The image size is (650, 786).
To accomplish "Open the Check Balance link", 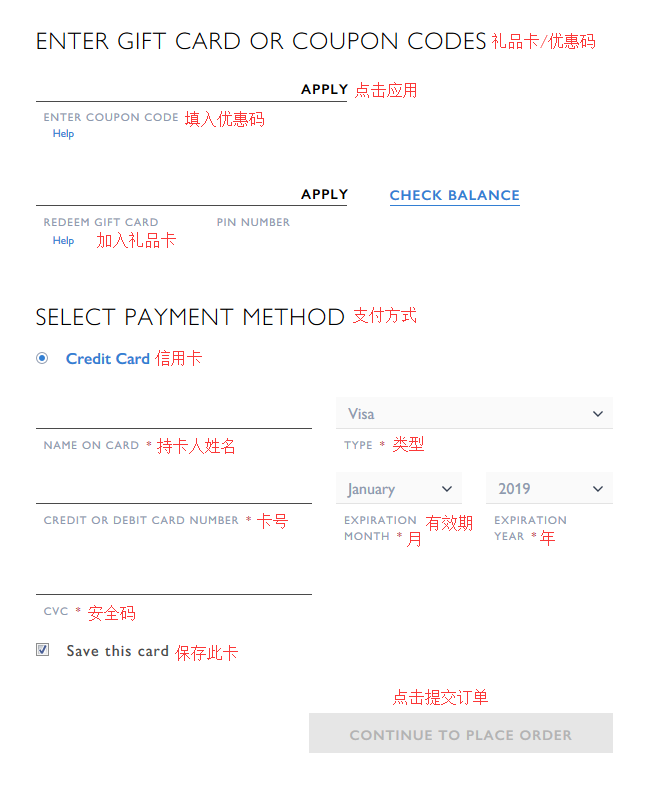I will [x=454, y=195].
